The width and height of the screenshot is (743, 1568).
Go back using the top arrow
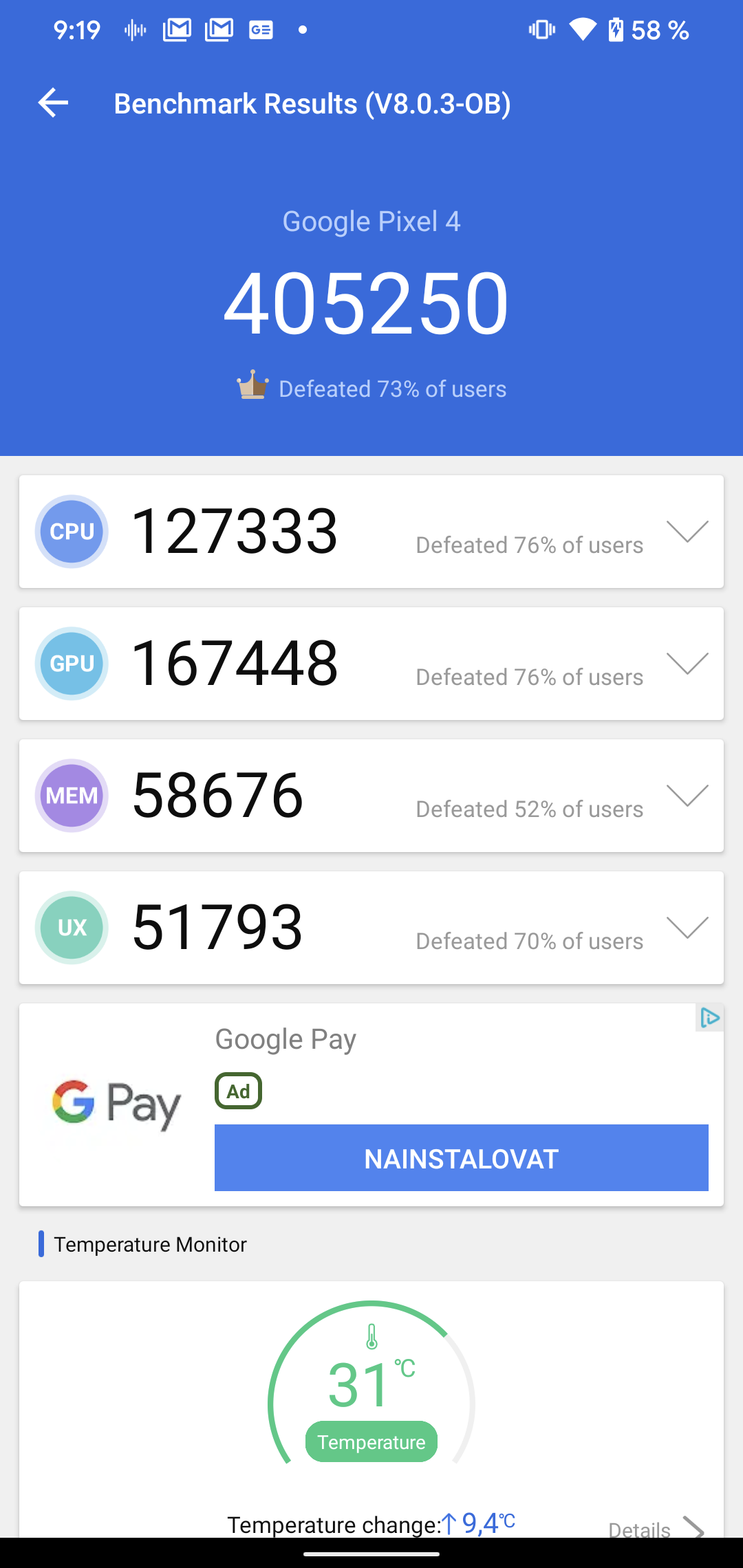tap(54, 103)
